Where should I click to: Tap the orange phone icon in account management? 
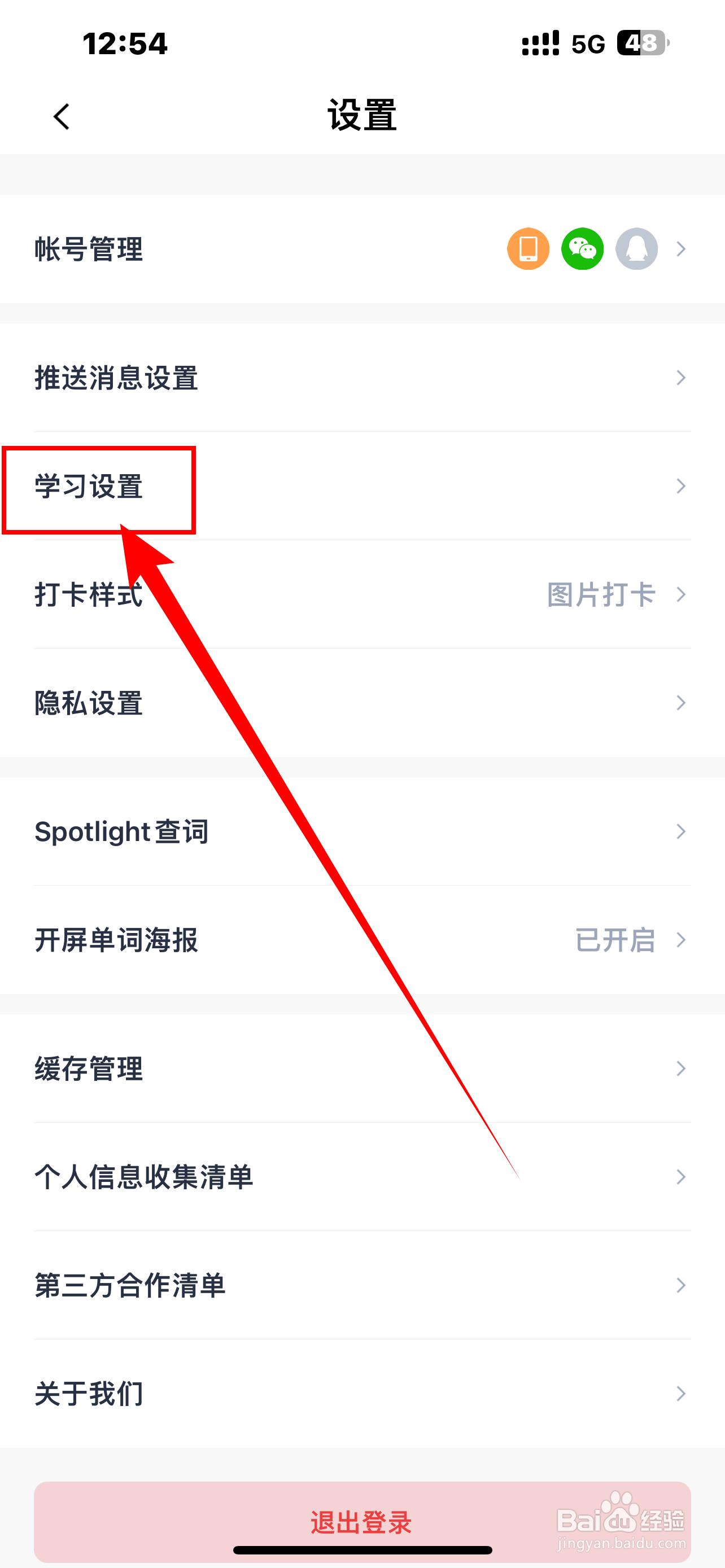click(527, 248)
